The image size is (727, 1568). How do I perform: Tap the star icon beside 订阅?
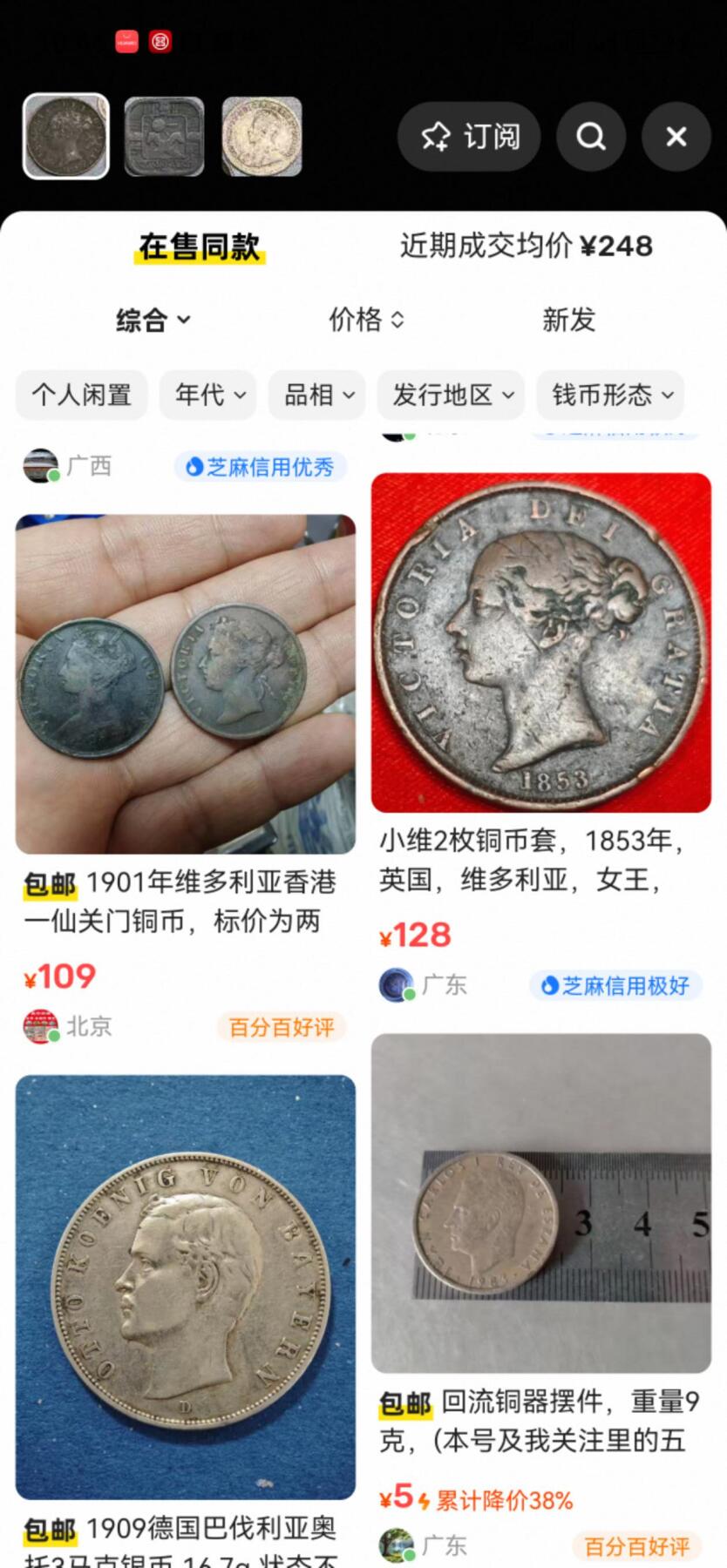click(438, 137)
